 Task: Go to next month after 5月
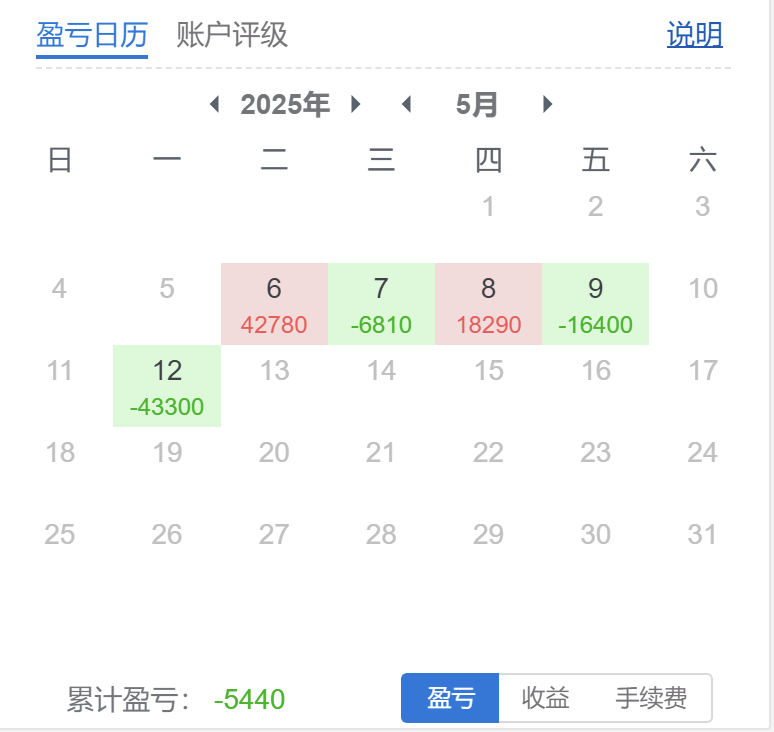tap(547, 104)
